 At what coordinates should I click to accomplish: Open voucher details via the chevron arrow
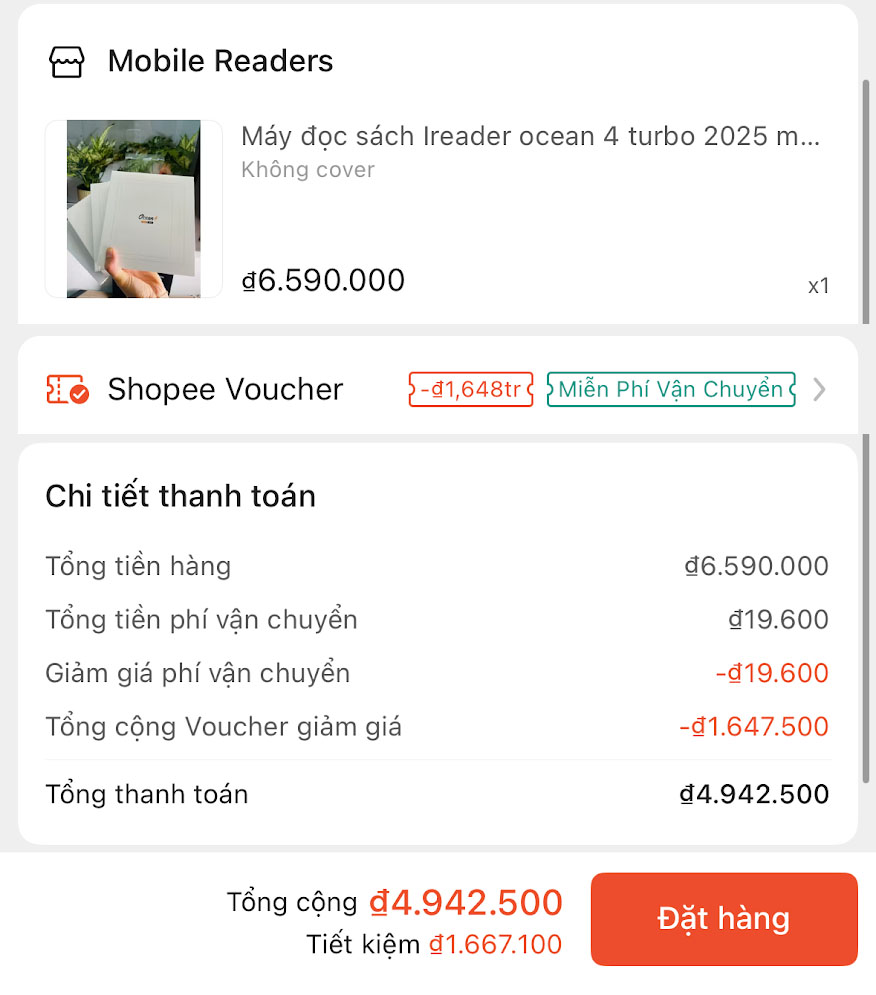(x=820, y=390)
